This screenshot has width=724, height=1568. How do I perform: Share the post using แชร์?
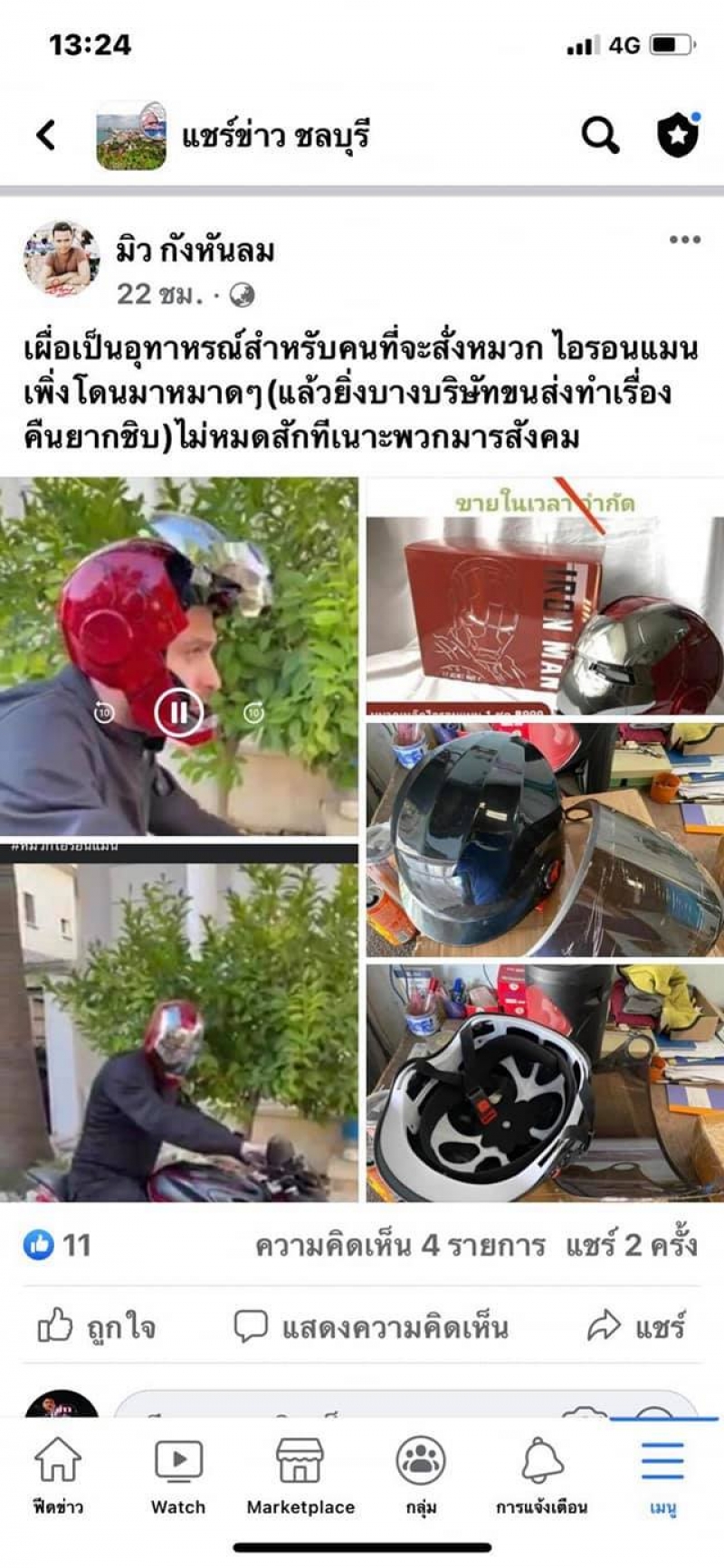click(635, 1327)
